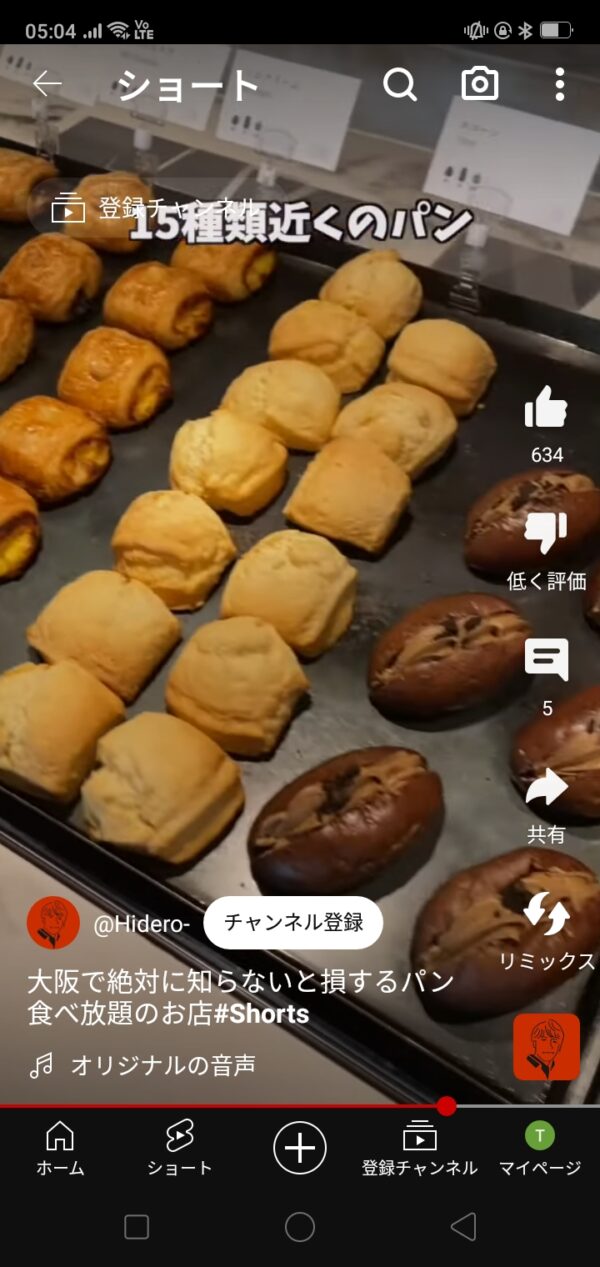Open the camera to create a Short
The image size is (600, 1267).
tap(480, 84)
